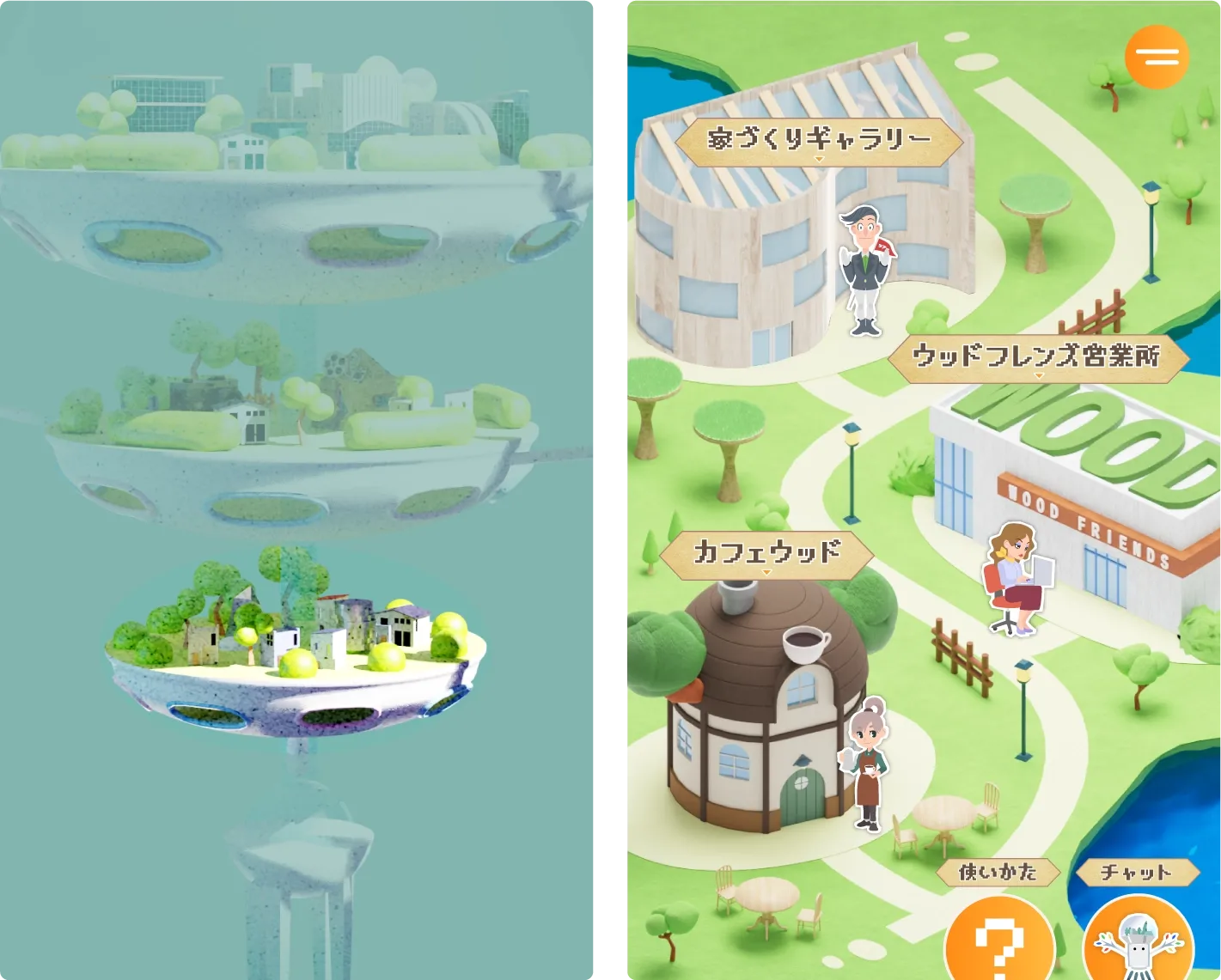Visit カフェウッド
The image size is (1221, 980).
pyautogui.click(x=766, y=552)
